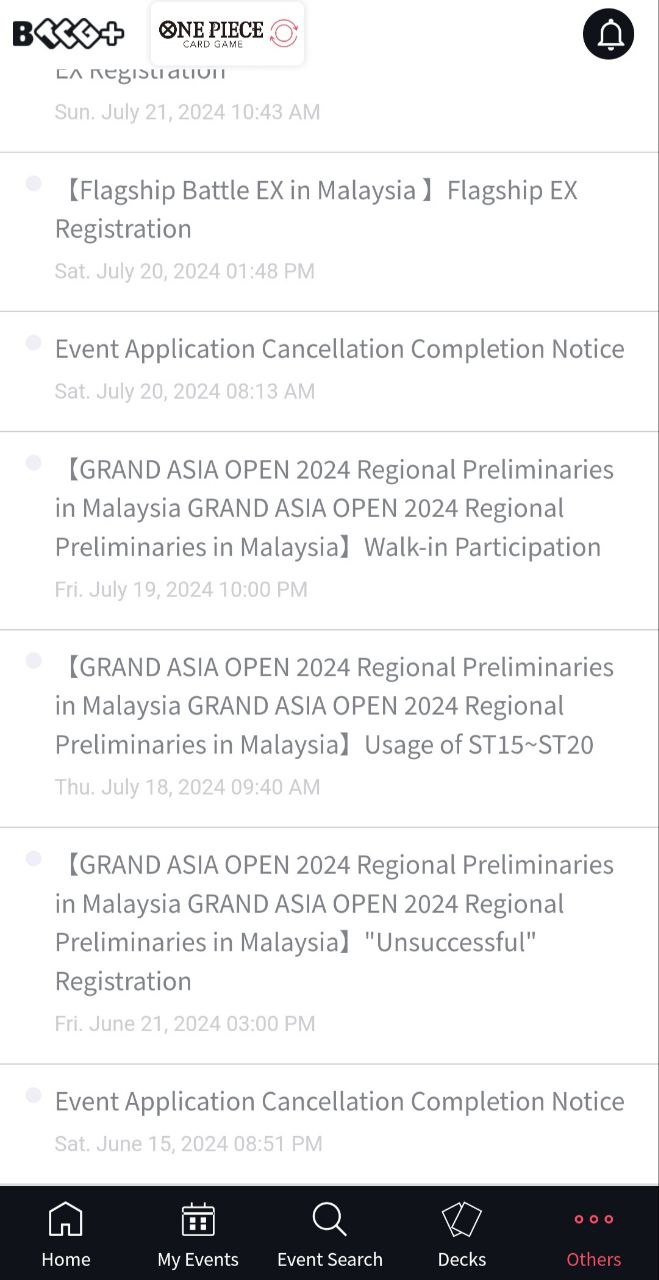Select the Others tab

(593, 1235)
